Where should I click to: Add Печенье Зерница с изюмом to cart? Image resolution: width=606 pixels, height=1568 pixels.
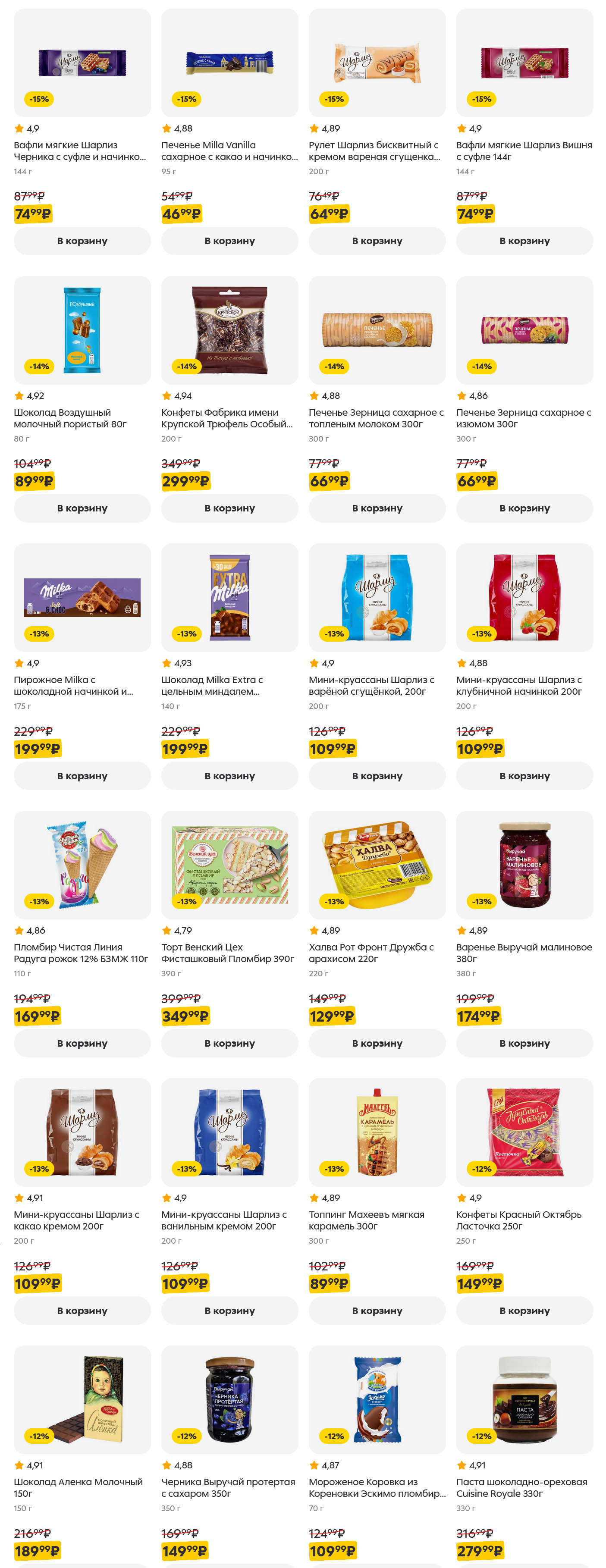524,508
